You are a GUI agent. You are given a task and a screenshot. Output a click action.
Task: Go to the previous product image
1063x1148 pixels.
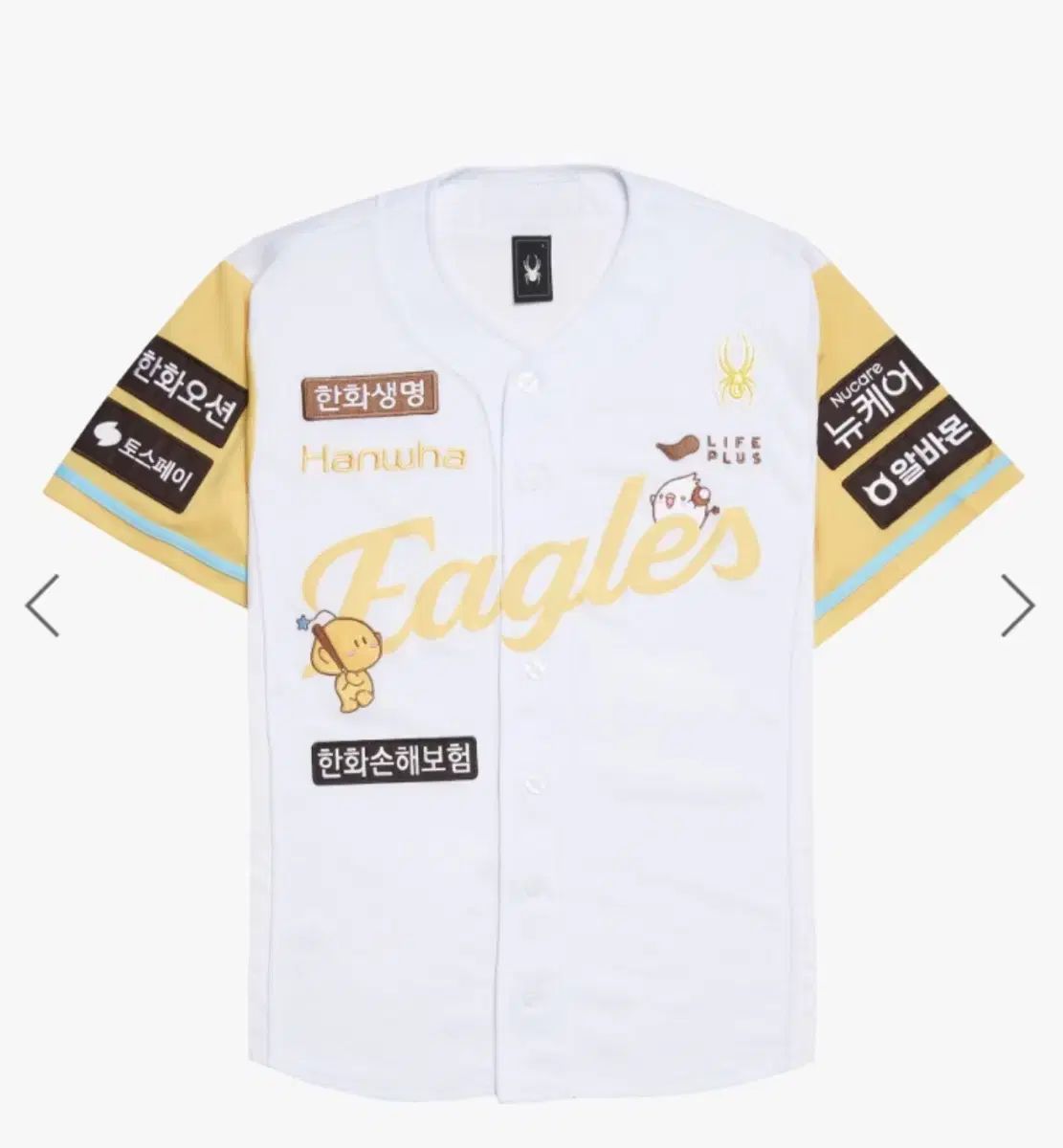point(42,606)
